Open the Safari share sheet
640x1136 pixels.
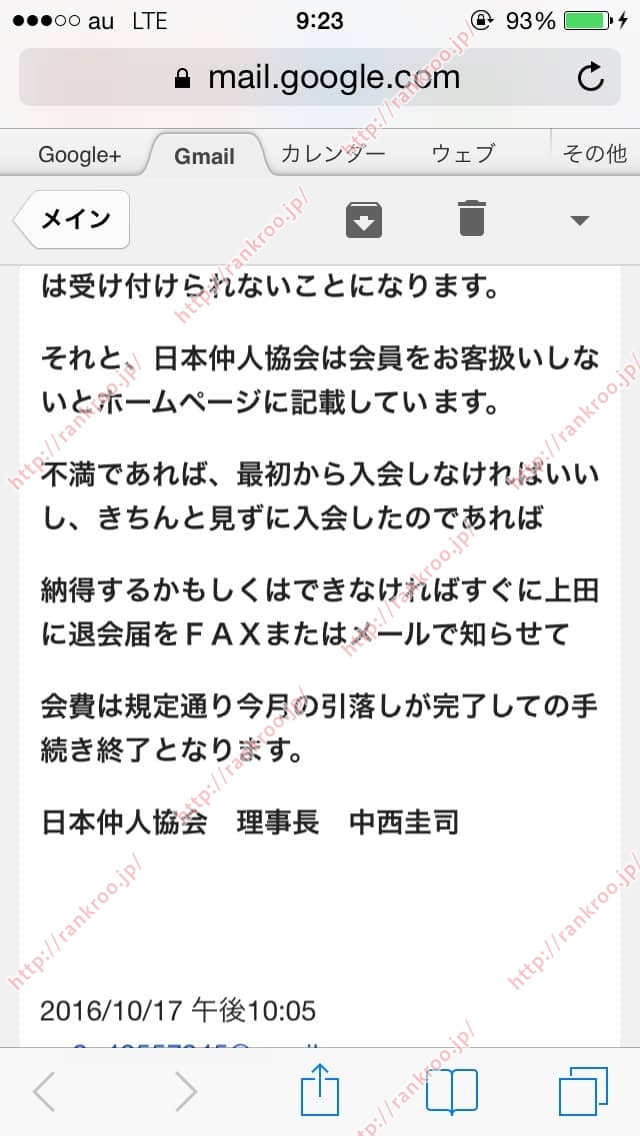320,1090
